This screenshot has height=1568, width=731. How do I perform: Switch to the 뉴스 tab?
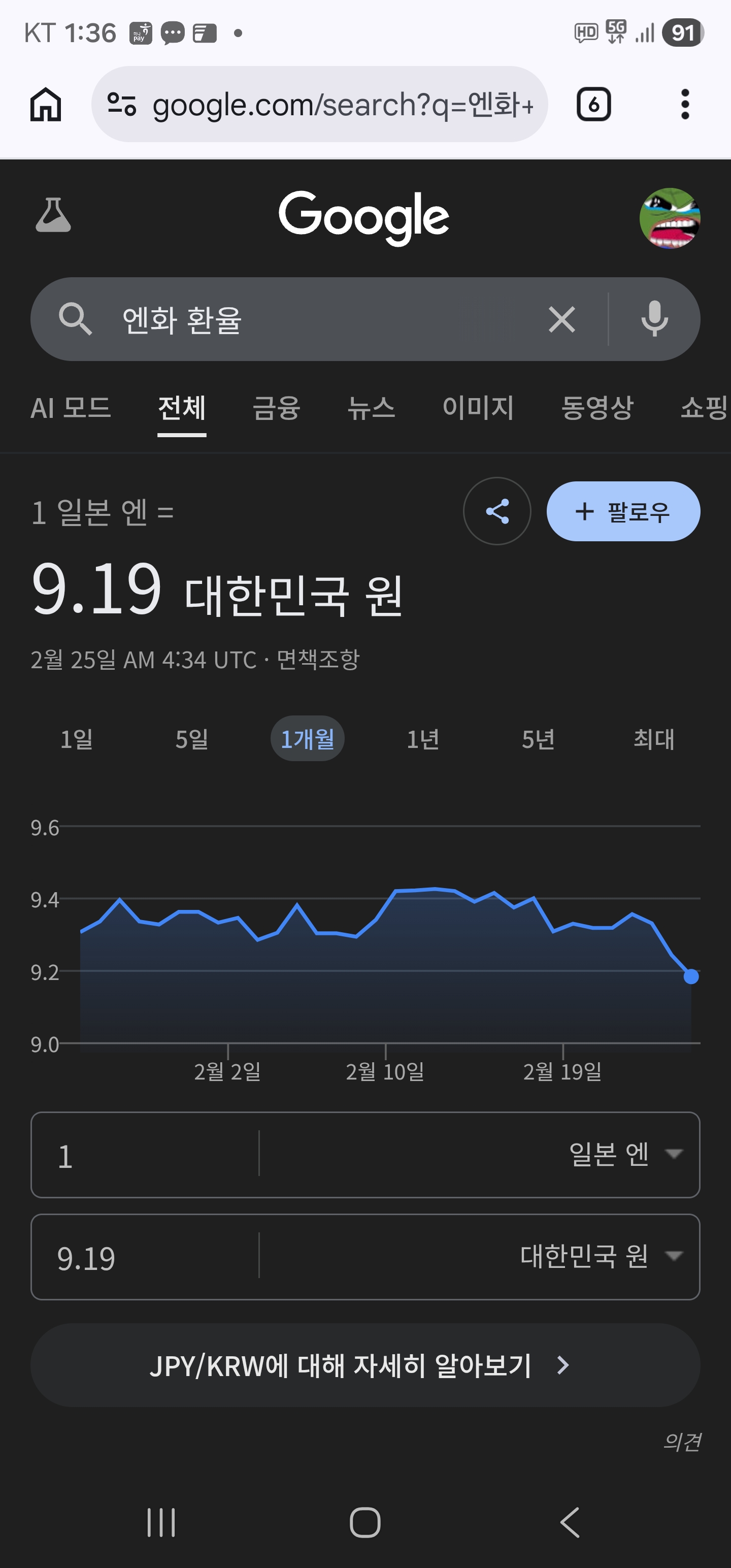coord(371,407)
